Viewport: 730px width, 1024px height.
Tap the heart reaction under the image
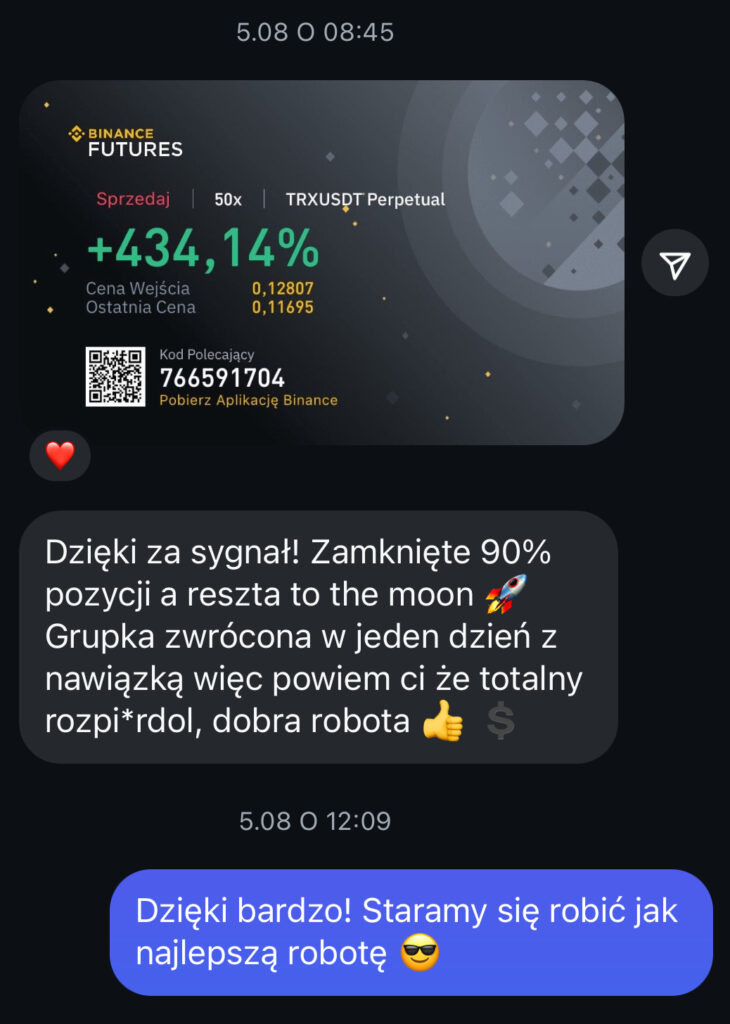(60, 456)
